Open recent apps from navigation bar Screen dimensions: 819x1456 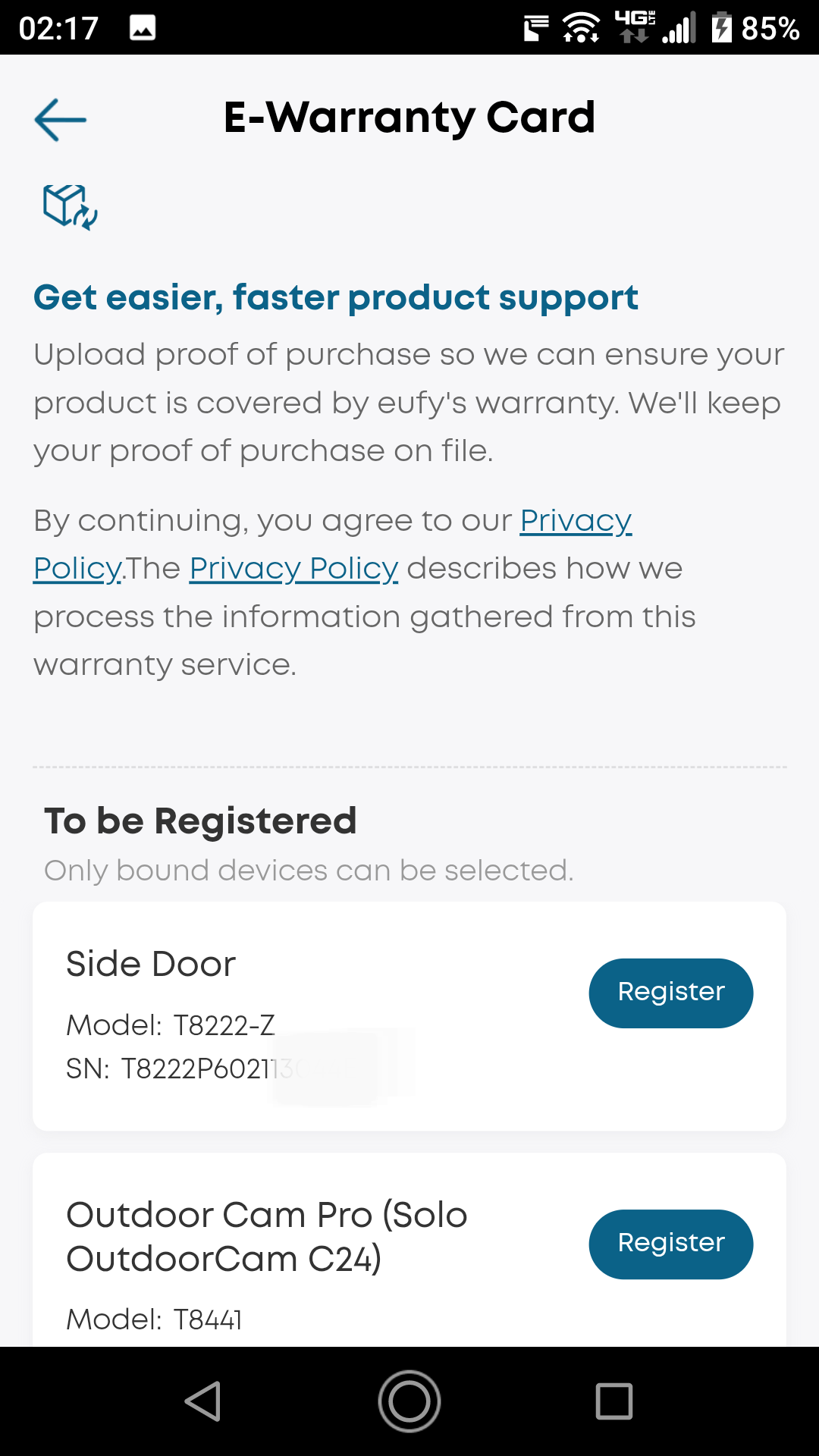pos(613,1401)
